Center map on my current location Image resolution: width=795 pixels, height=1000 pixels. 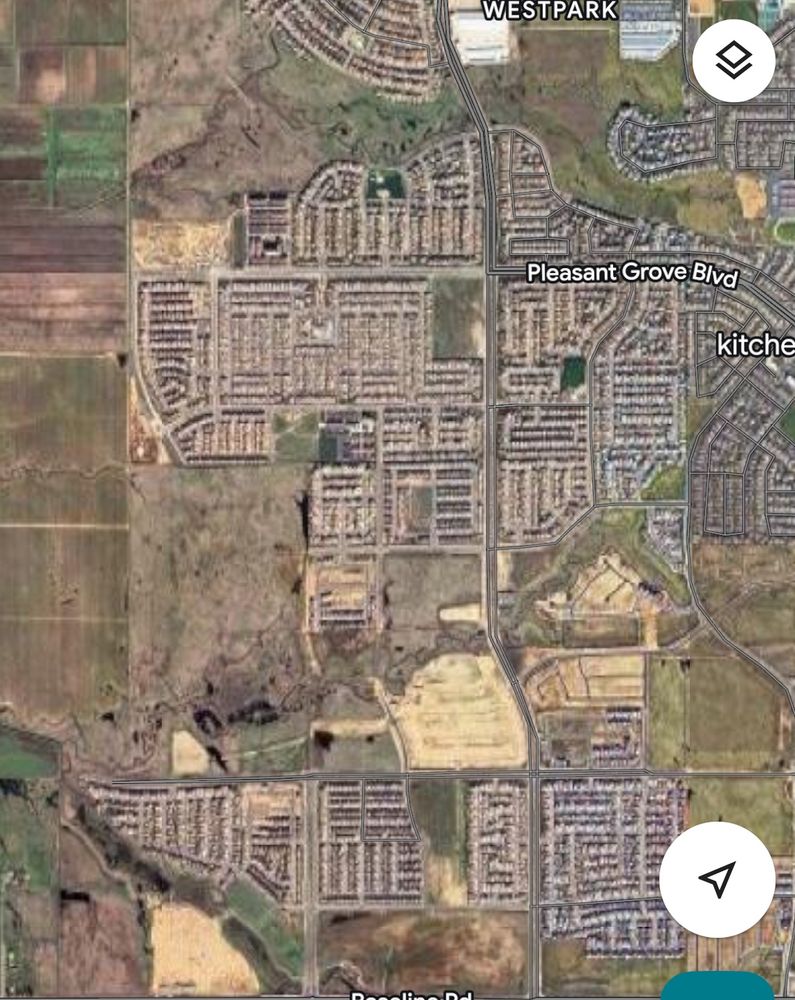pyautogui.click(x=717, y=879)
